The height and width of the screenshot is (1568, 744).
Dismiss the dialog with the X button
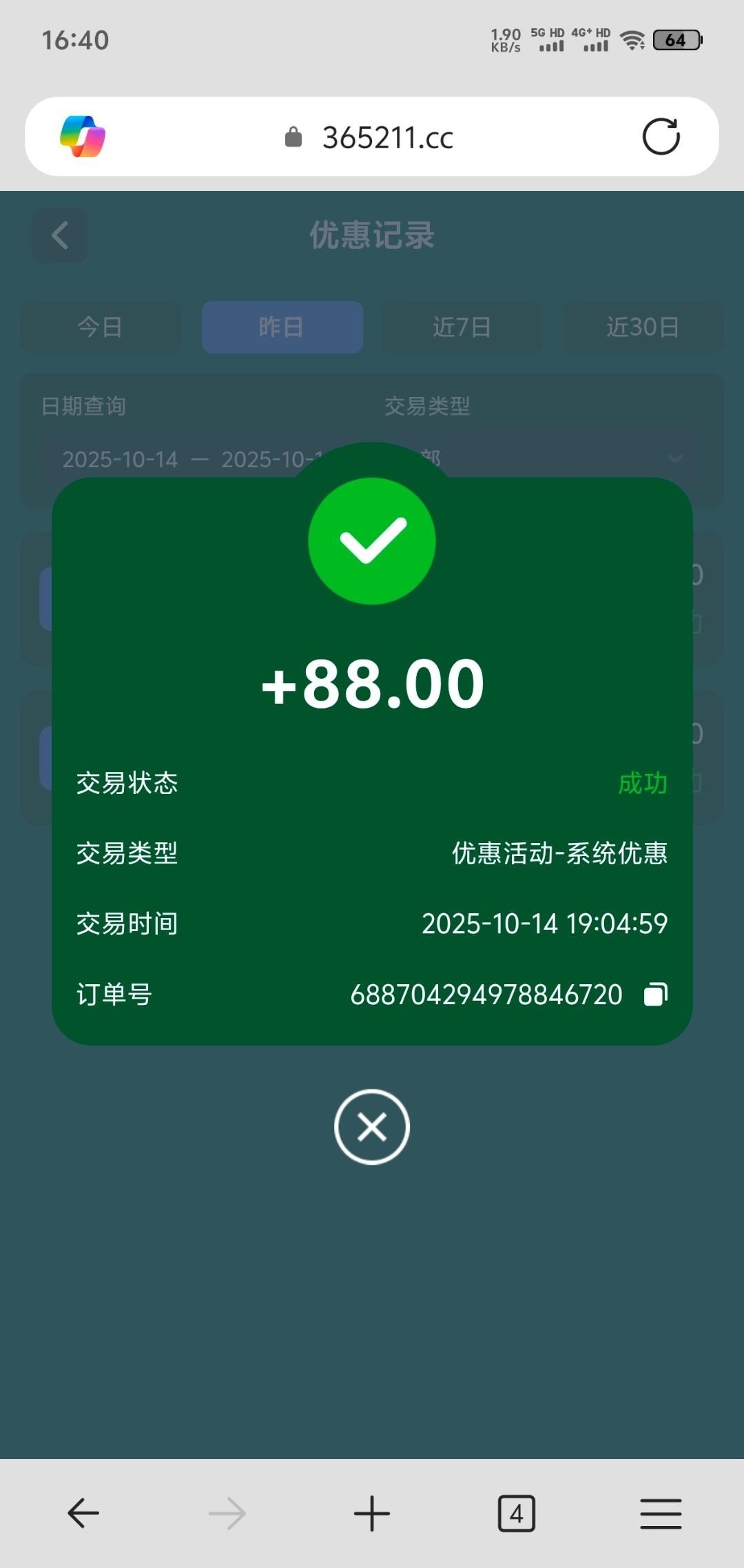tap(372, 1126)
